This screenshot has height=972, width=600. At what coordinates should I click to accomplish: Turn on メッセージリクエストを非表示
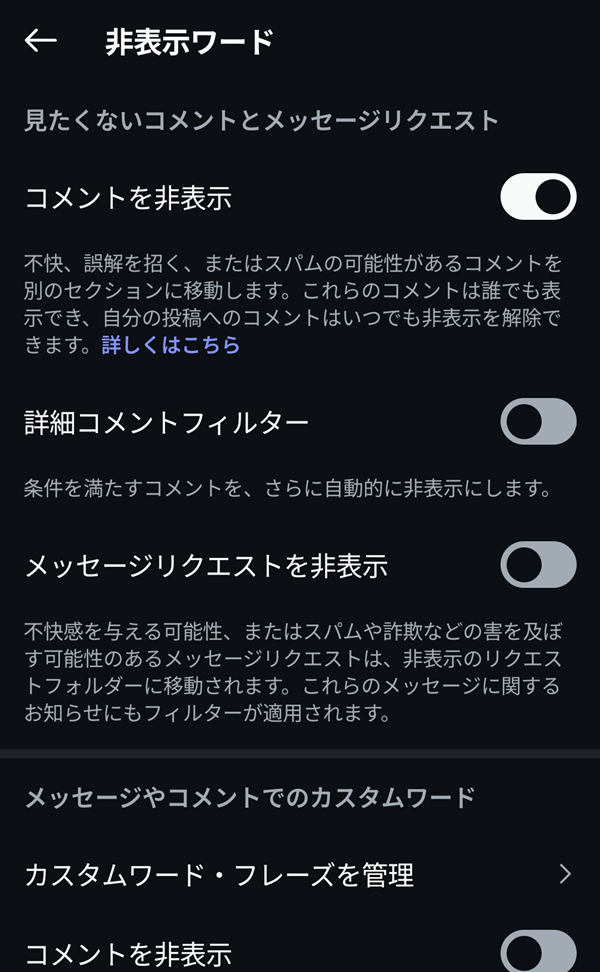[538, 565]
